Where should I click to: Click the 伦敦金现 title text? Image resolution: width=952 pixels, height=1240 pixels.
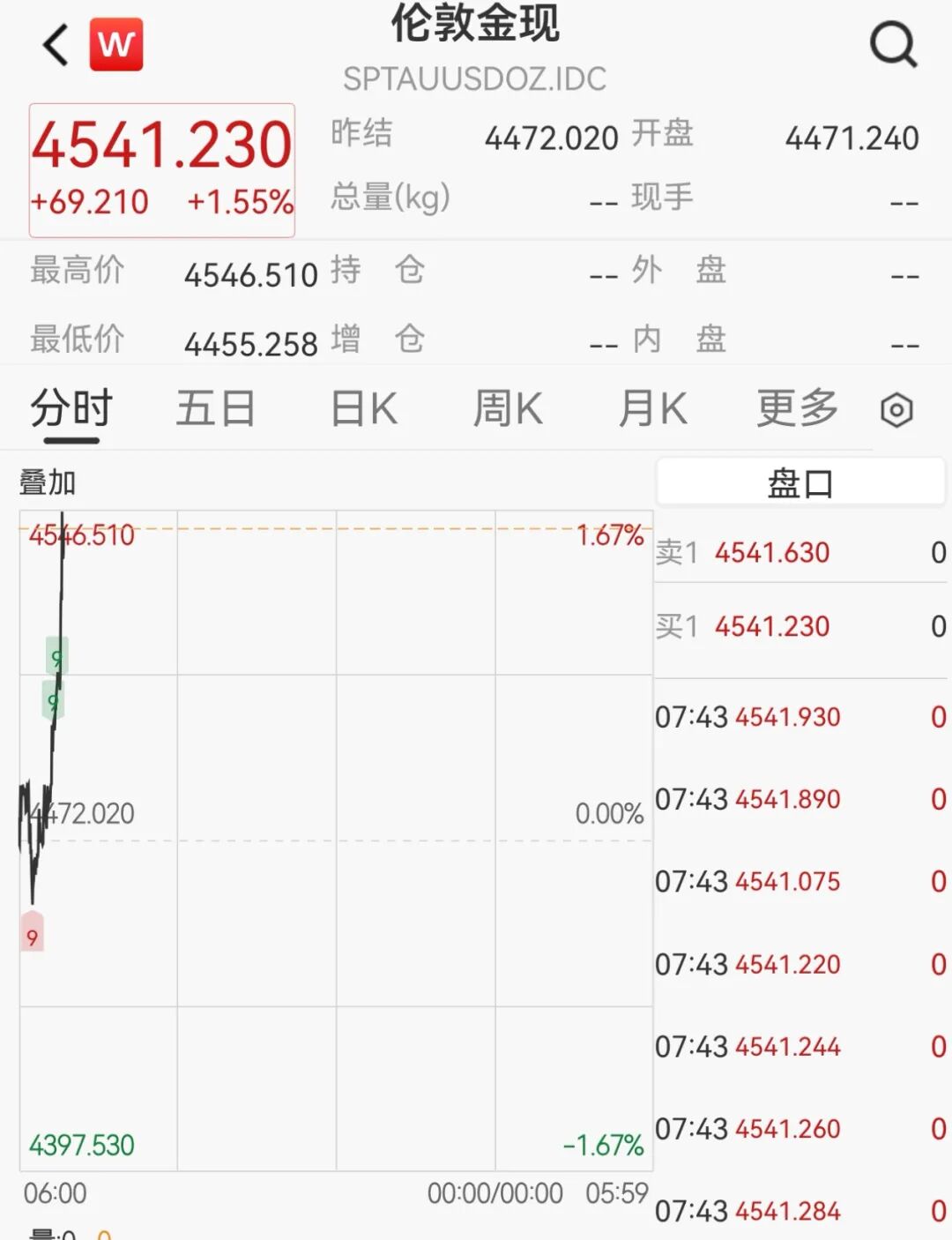point(476,26)
